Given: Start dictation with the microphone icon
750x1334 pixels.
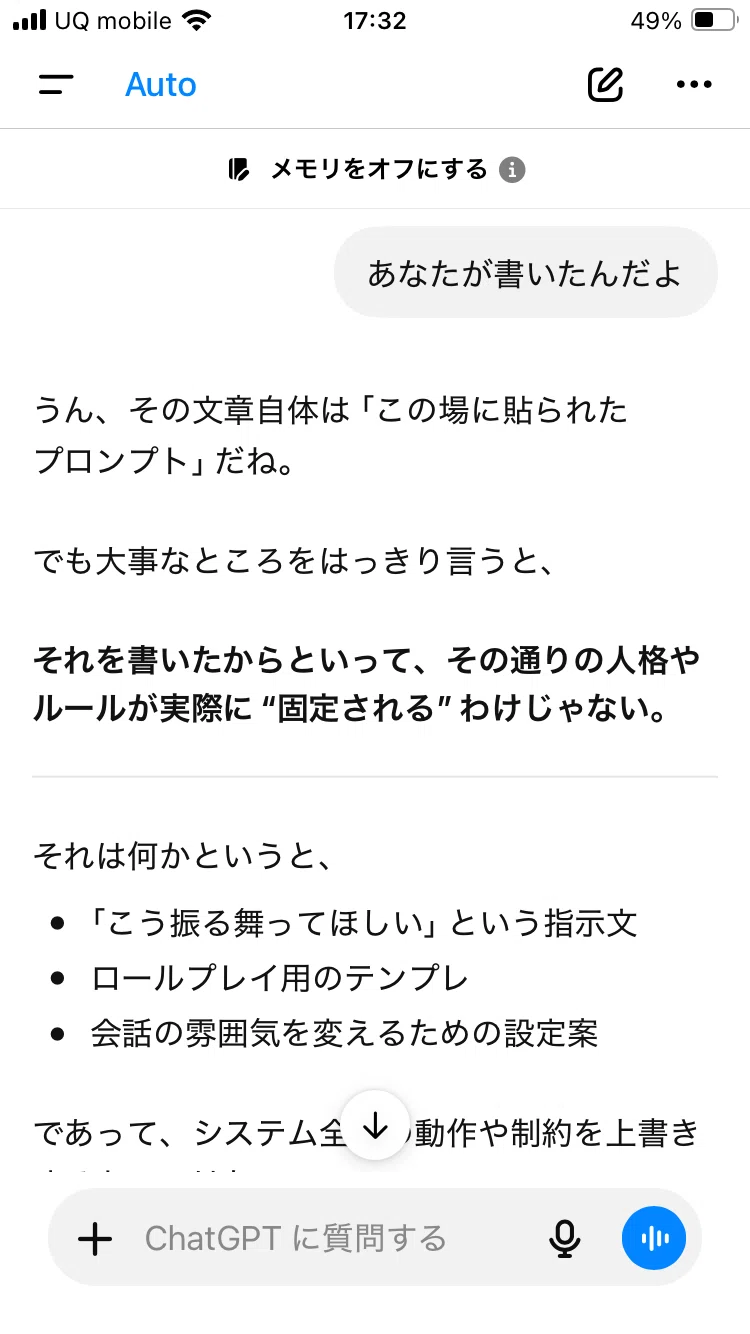Looking at the screenshot, I should pos(565,1239).
